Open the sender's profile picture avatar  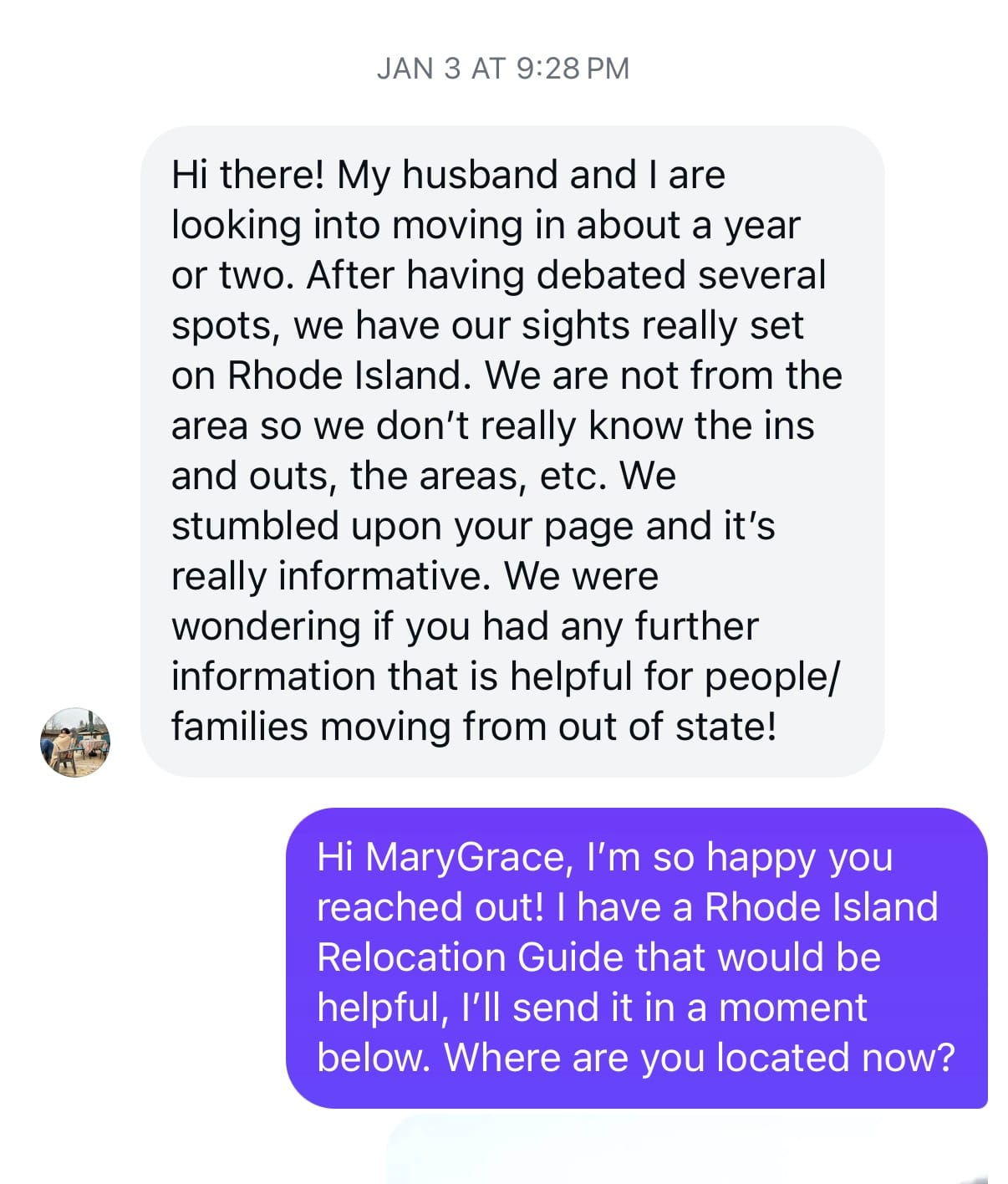point(75,742)
